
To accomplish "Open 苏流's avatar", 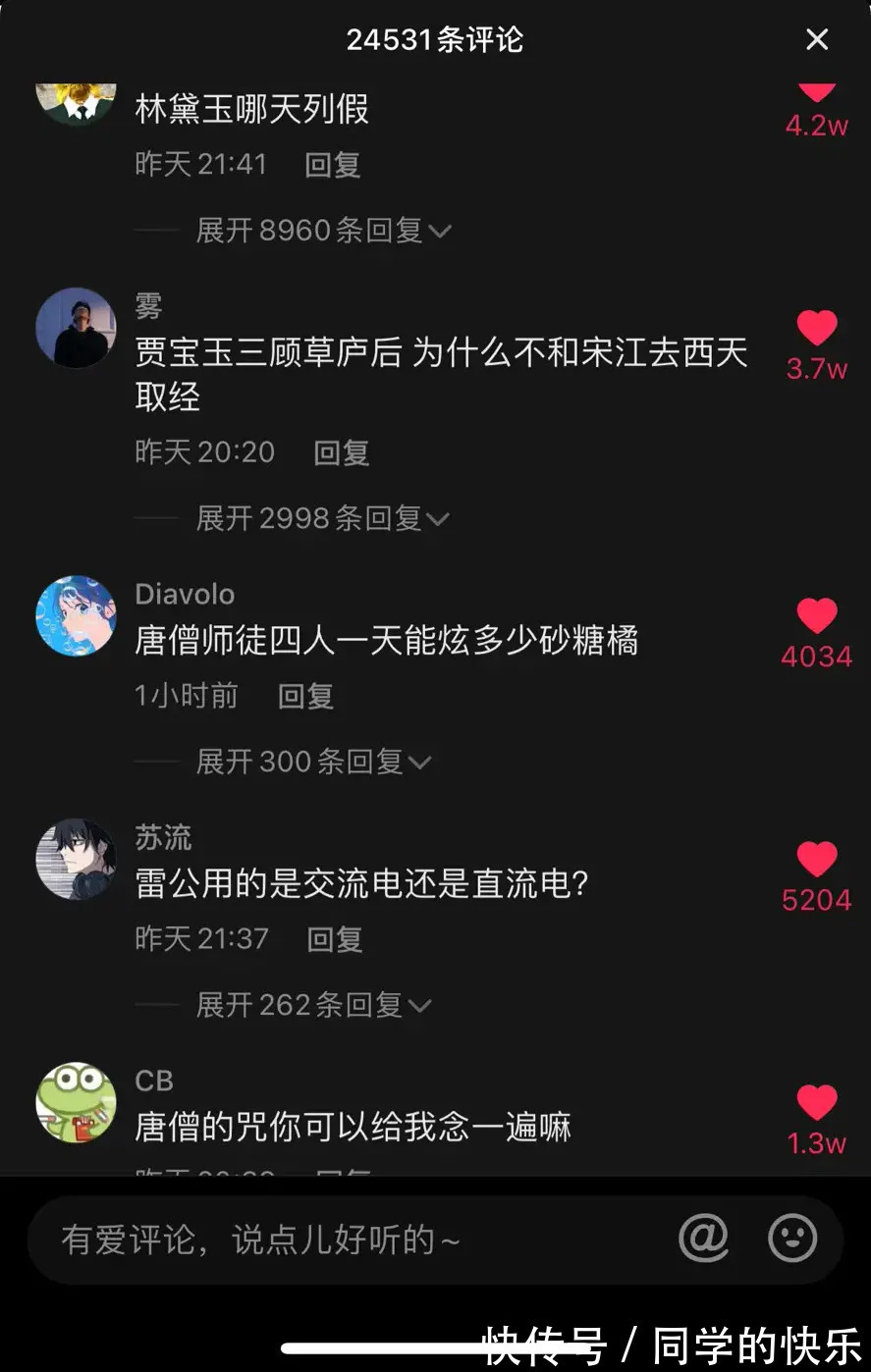I will point(76,860).
